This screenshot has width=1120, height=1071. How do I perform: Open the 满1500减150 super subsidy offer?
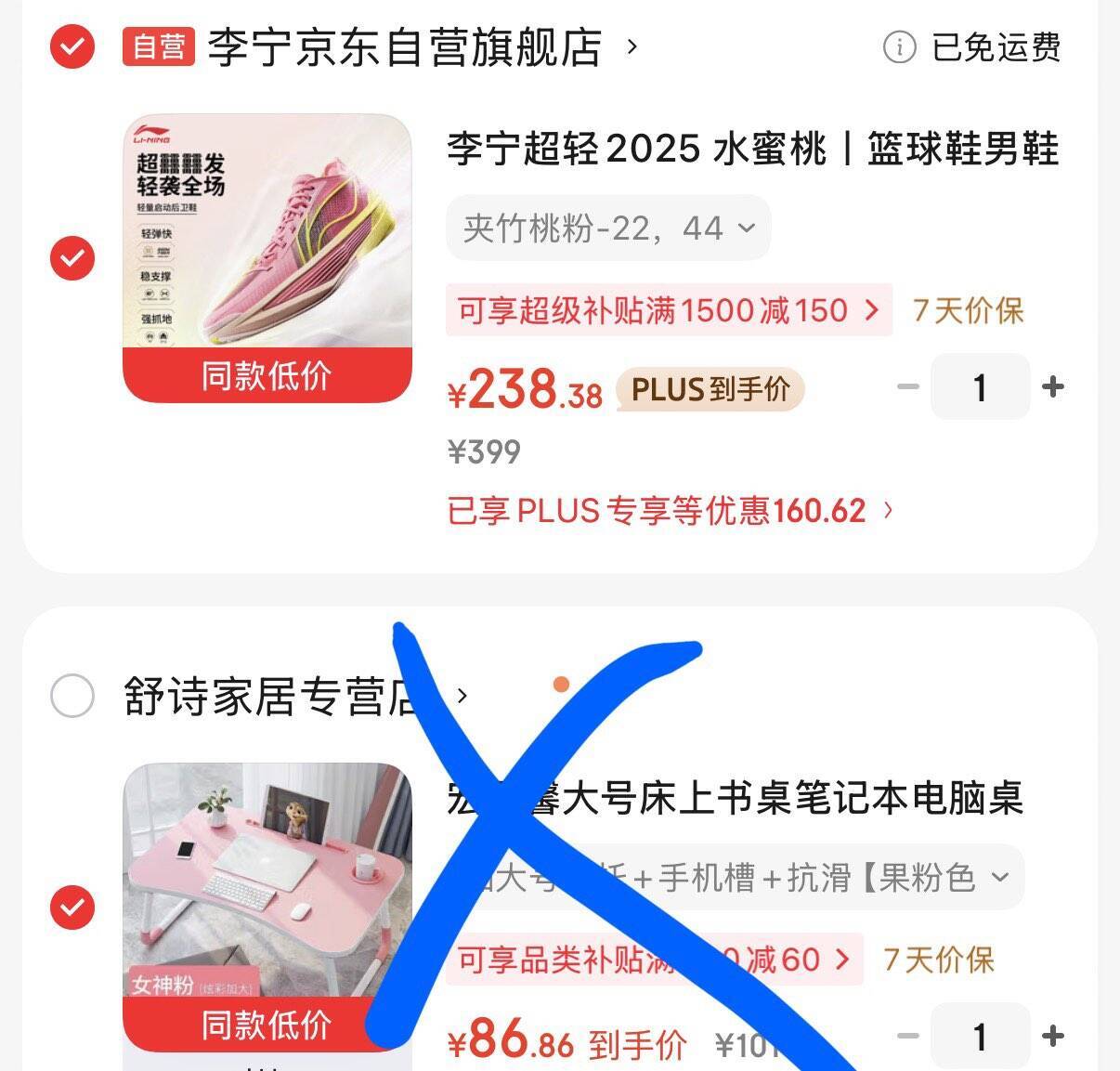(668, 310)
